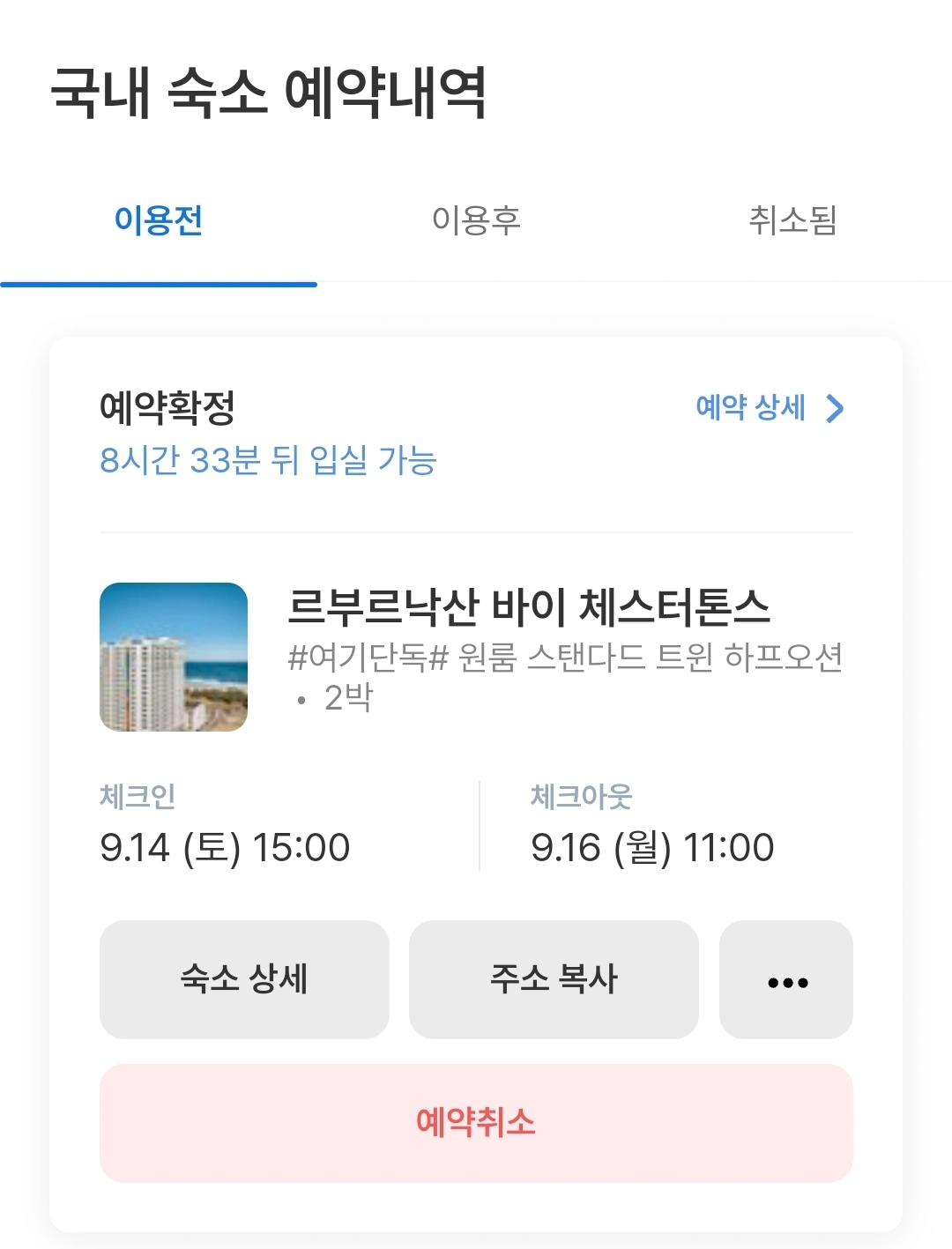Cancel booking with 예약취소
The image size is (952, 1249).
(x=476, y=1123)
